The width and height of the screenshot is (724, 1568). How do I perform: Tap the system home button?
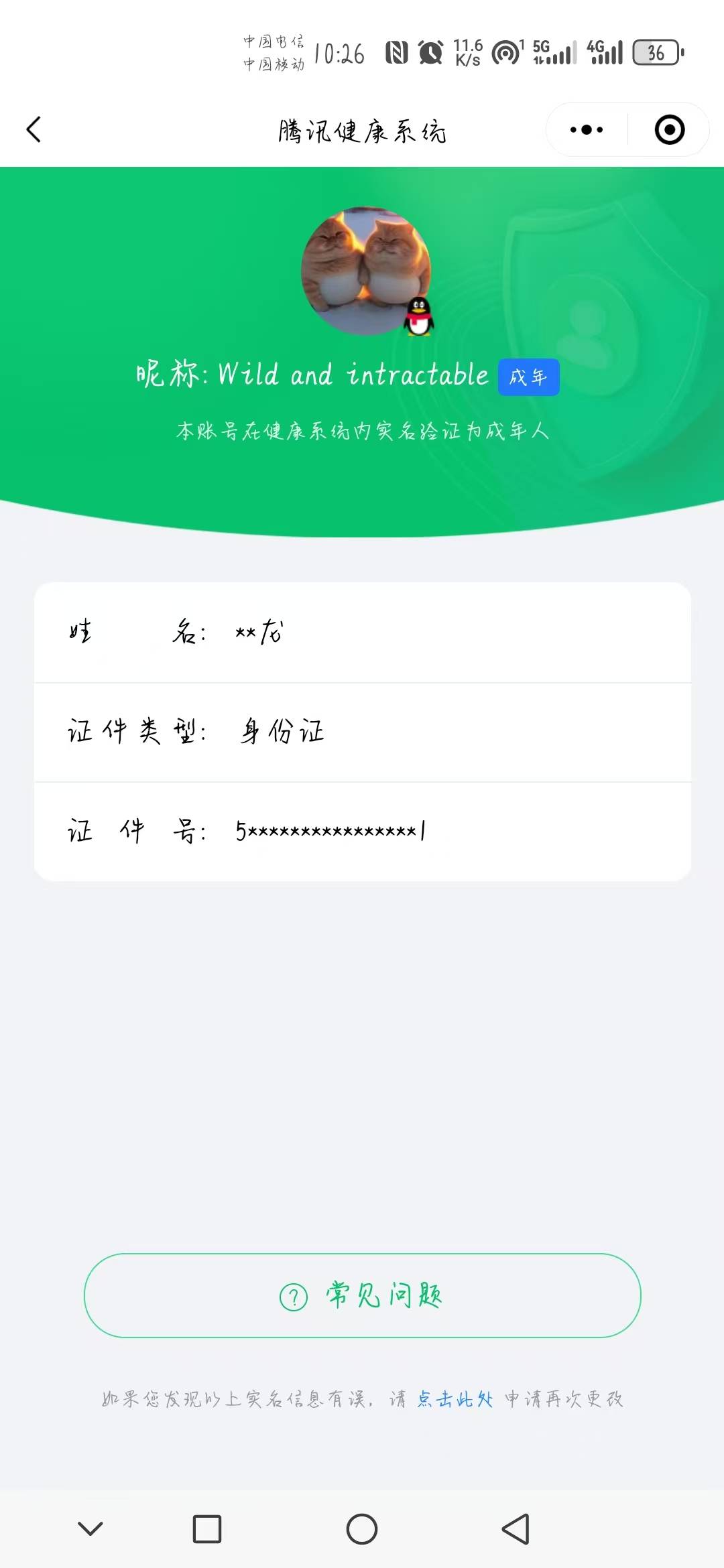362,1529
